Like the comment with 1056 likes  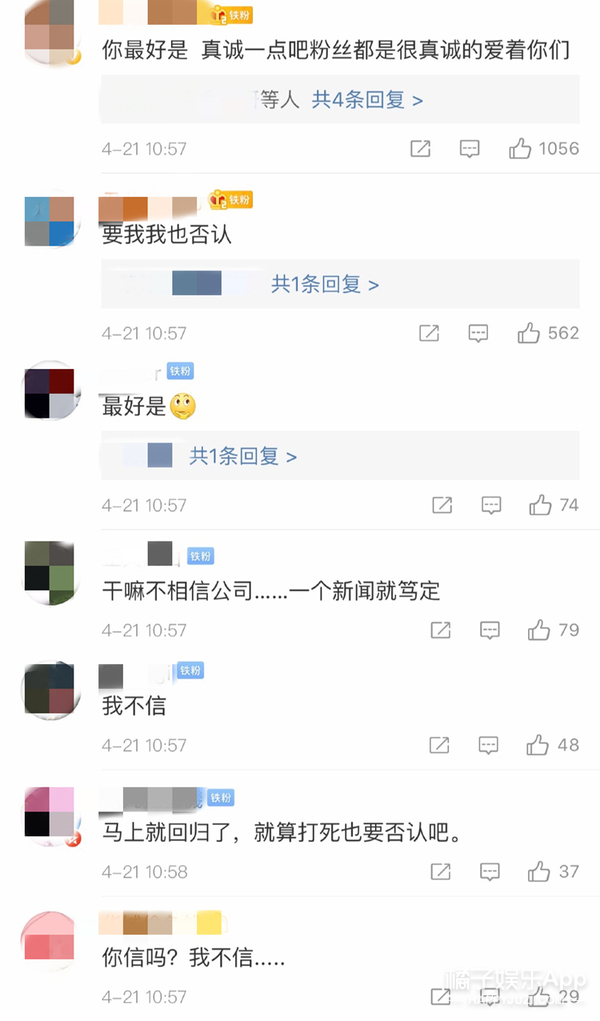click(520, 149)
